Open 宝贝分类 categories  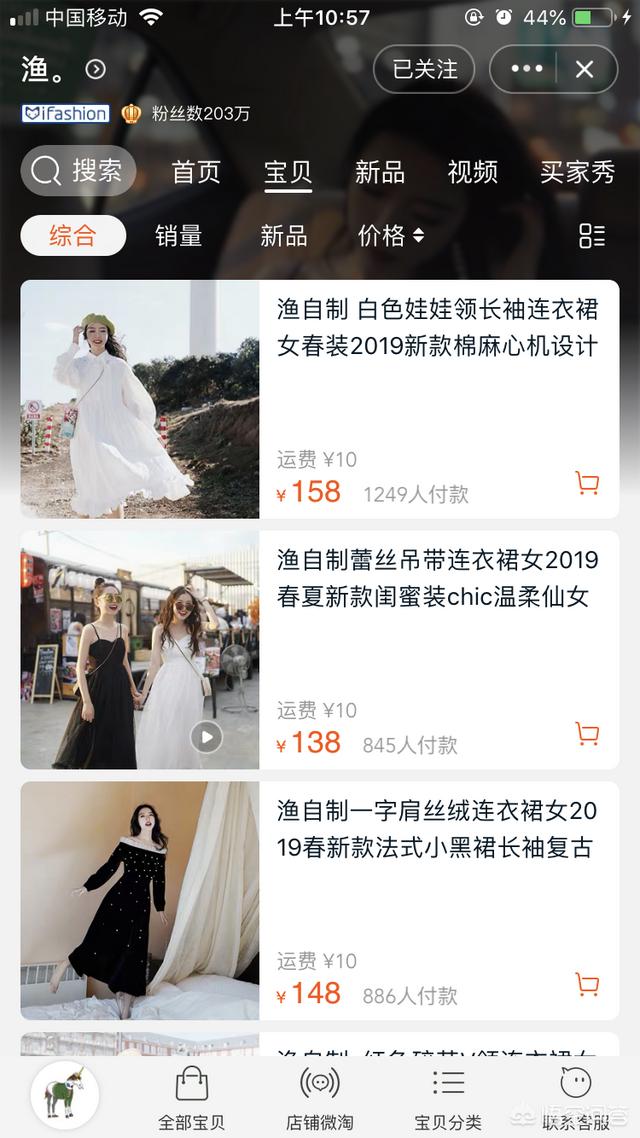pos(448,1098)
